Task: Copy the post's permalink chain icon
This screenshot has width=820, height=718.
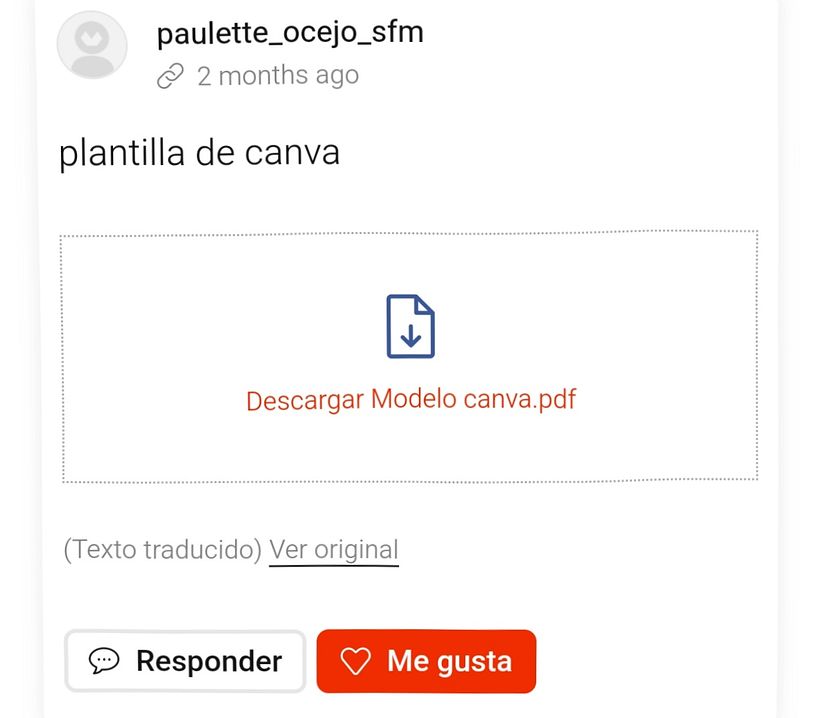Action: coord(171,76)
